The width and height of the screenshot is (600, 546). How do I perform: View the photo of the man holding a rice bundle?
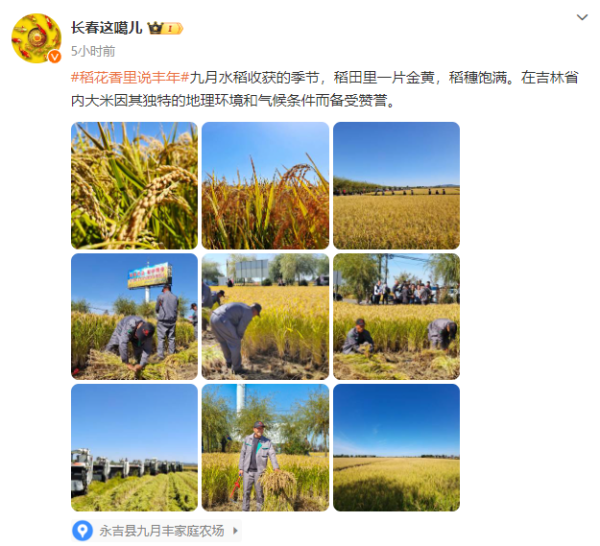pyautogui.click(x=265, y=447)
